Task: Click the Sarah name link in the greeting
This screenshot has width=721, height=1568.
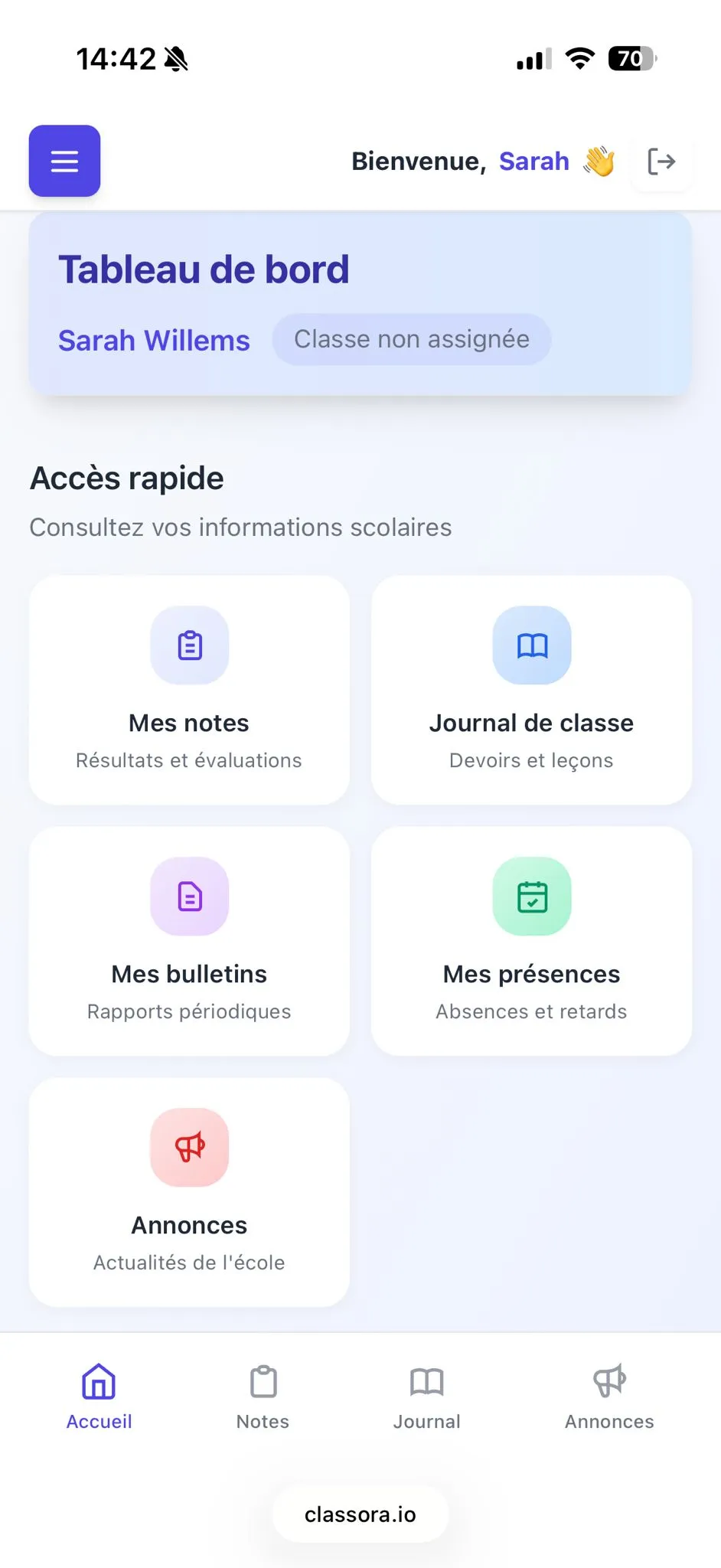Action: (x=533, y=162)
